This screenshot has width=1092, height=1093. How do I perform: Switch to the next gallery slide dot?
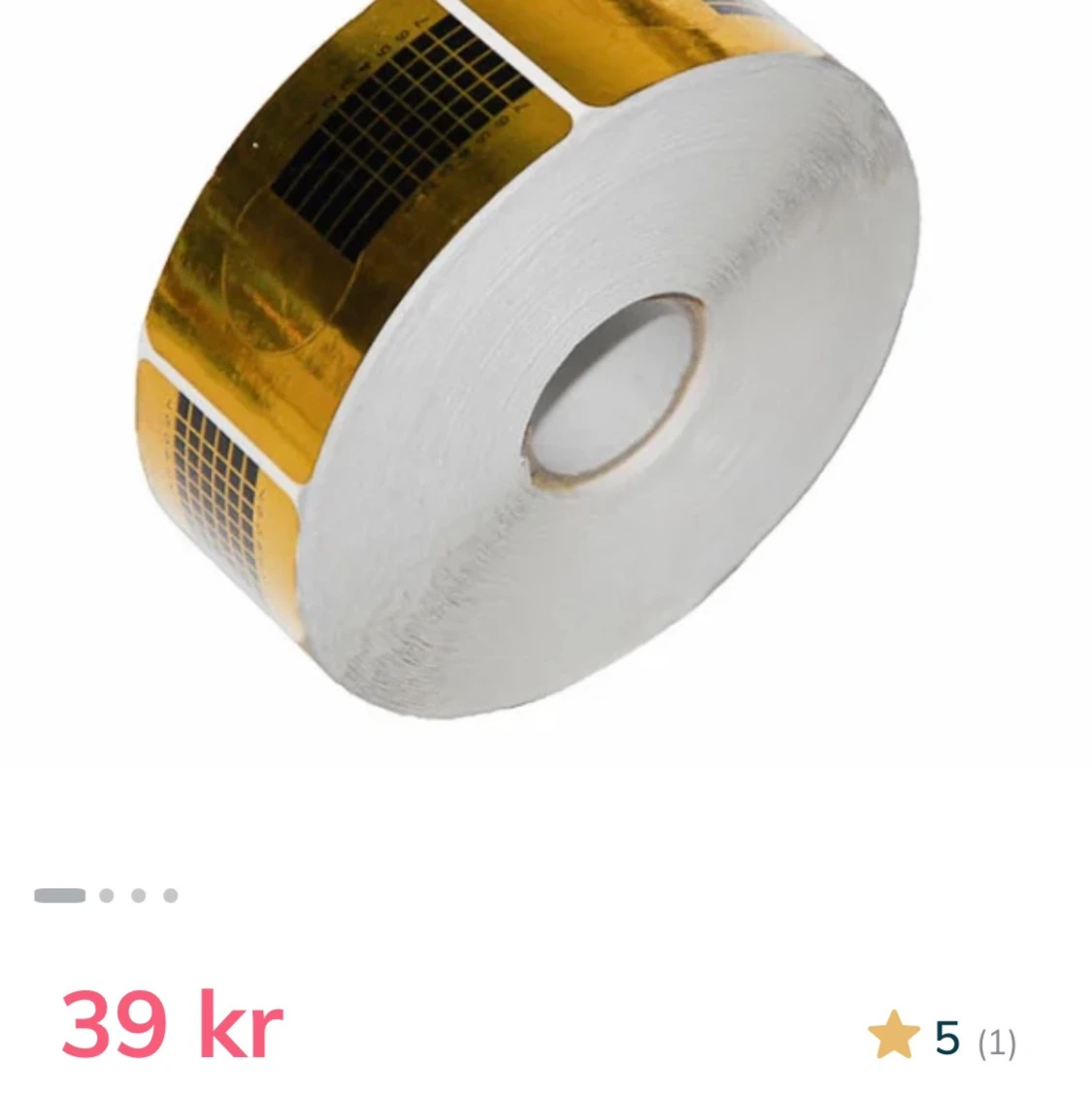coord(108,894)
